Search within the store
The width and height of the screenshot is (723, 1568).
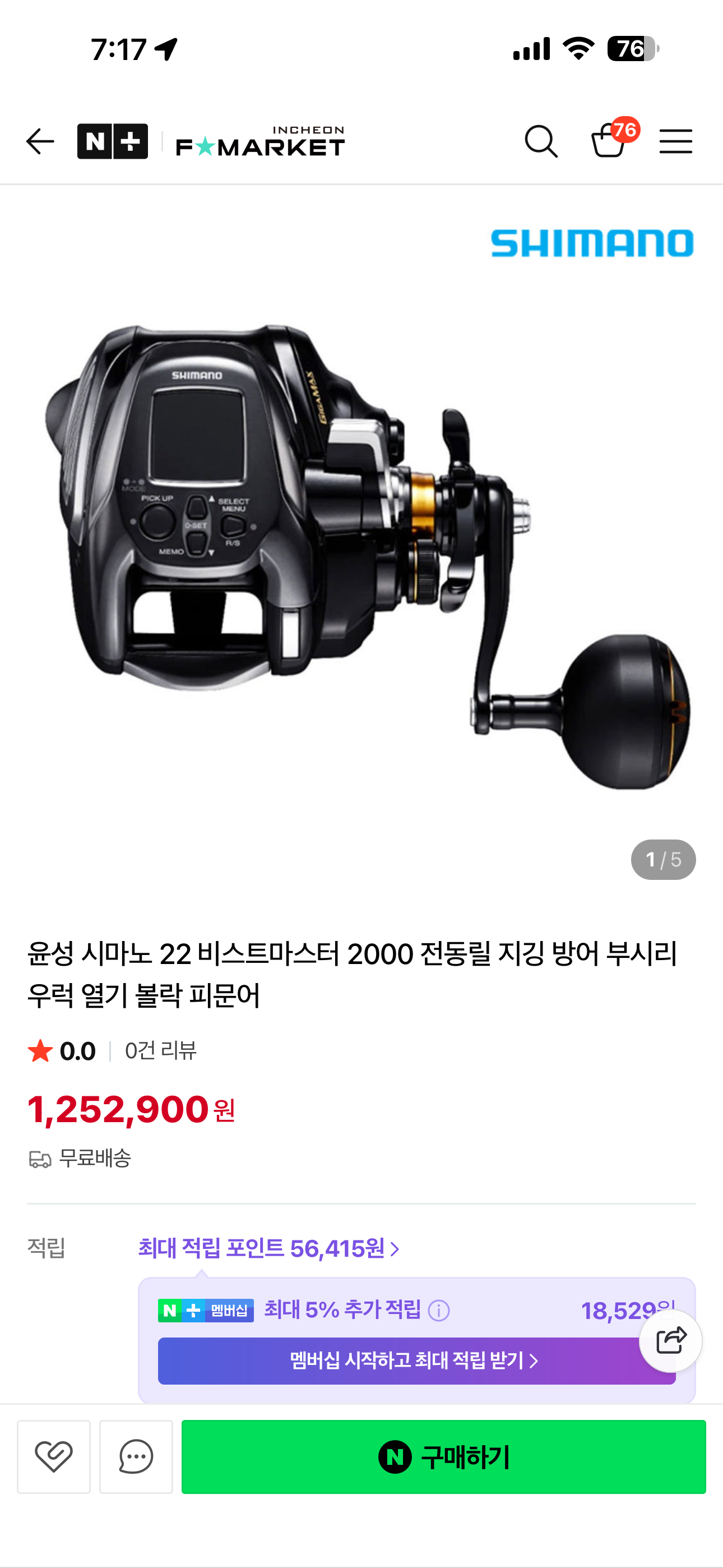coord(540,142)
